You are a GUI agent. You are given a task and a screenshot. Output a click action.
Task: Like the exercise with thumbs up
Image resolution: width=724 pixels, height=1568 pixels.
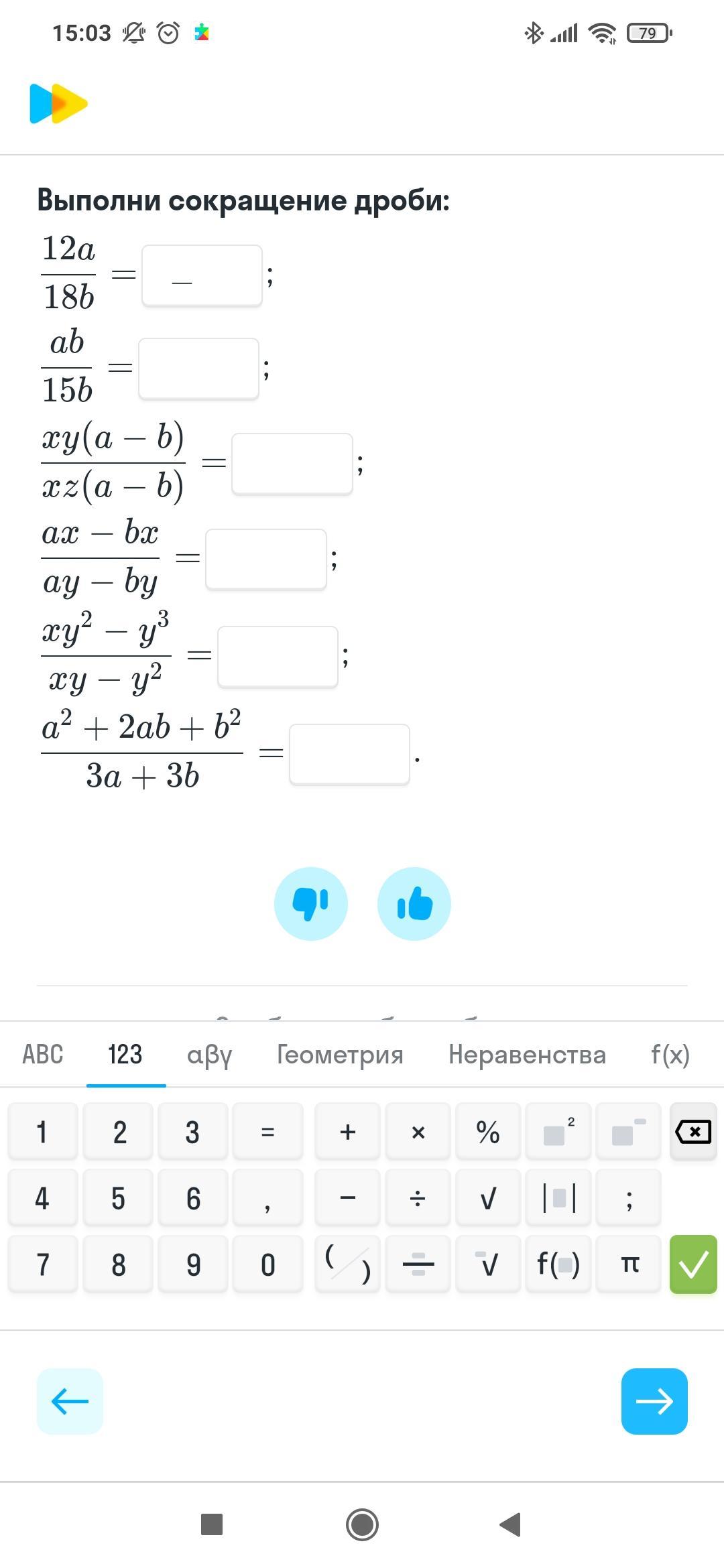414,904
